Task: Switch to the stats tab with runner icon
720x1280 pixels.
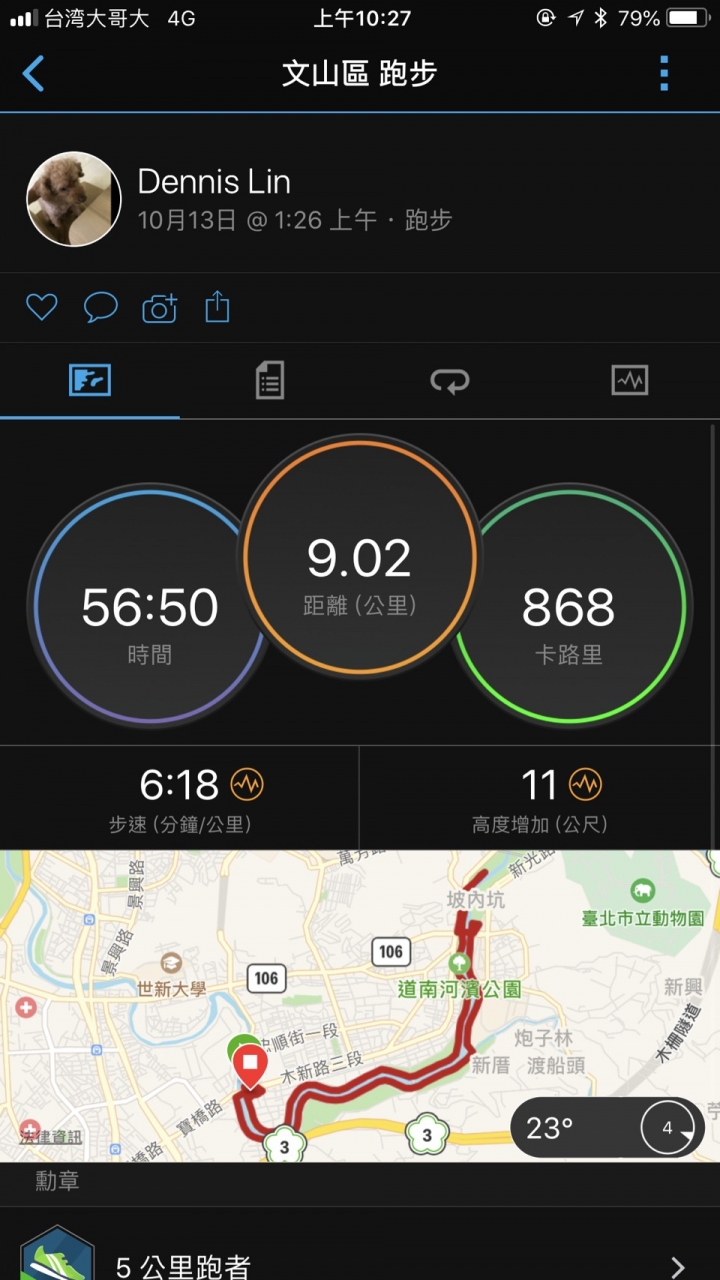Action: pyautogui.click(x=90, y=381)
